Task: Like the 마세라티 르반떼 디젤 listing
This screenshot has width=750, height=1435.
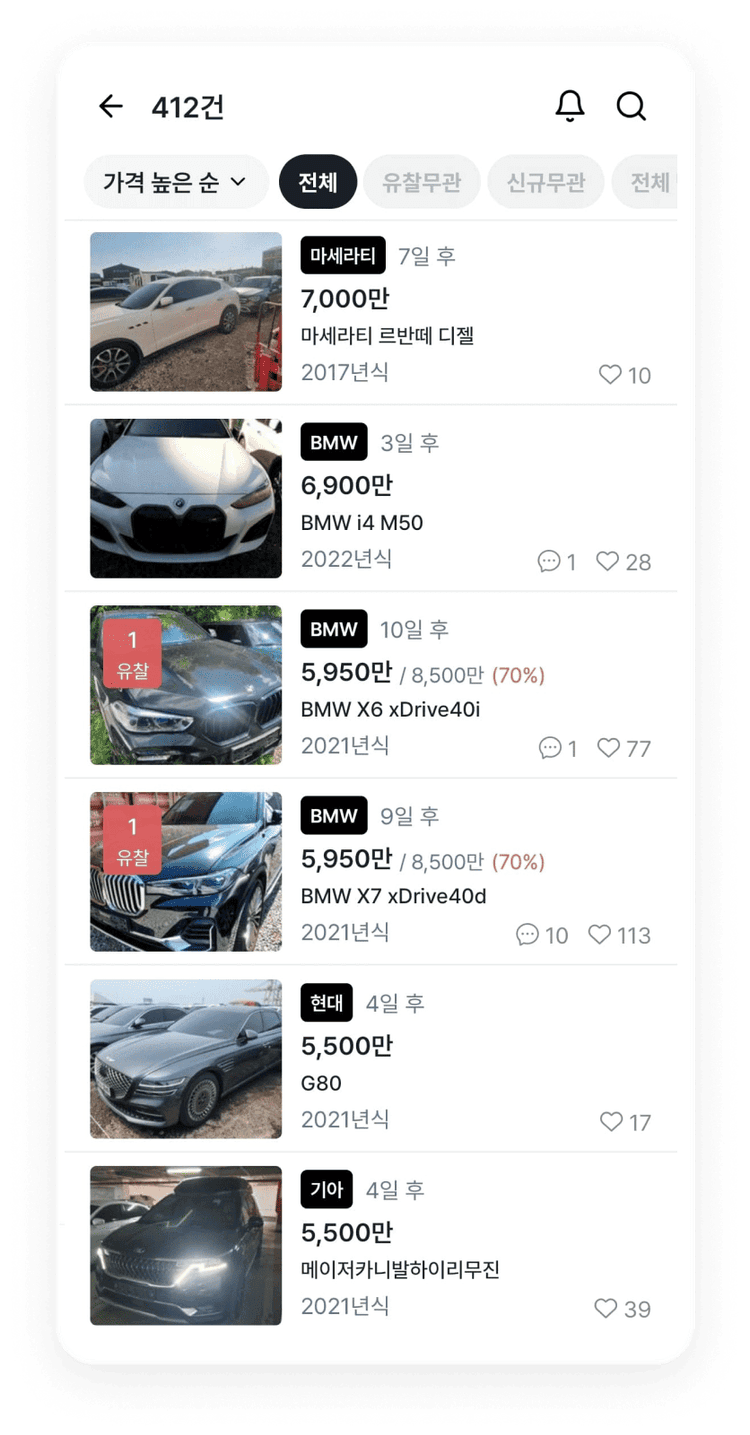Action: 610,375
